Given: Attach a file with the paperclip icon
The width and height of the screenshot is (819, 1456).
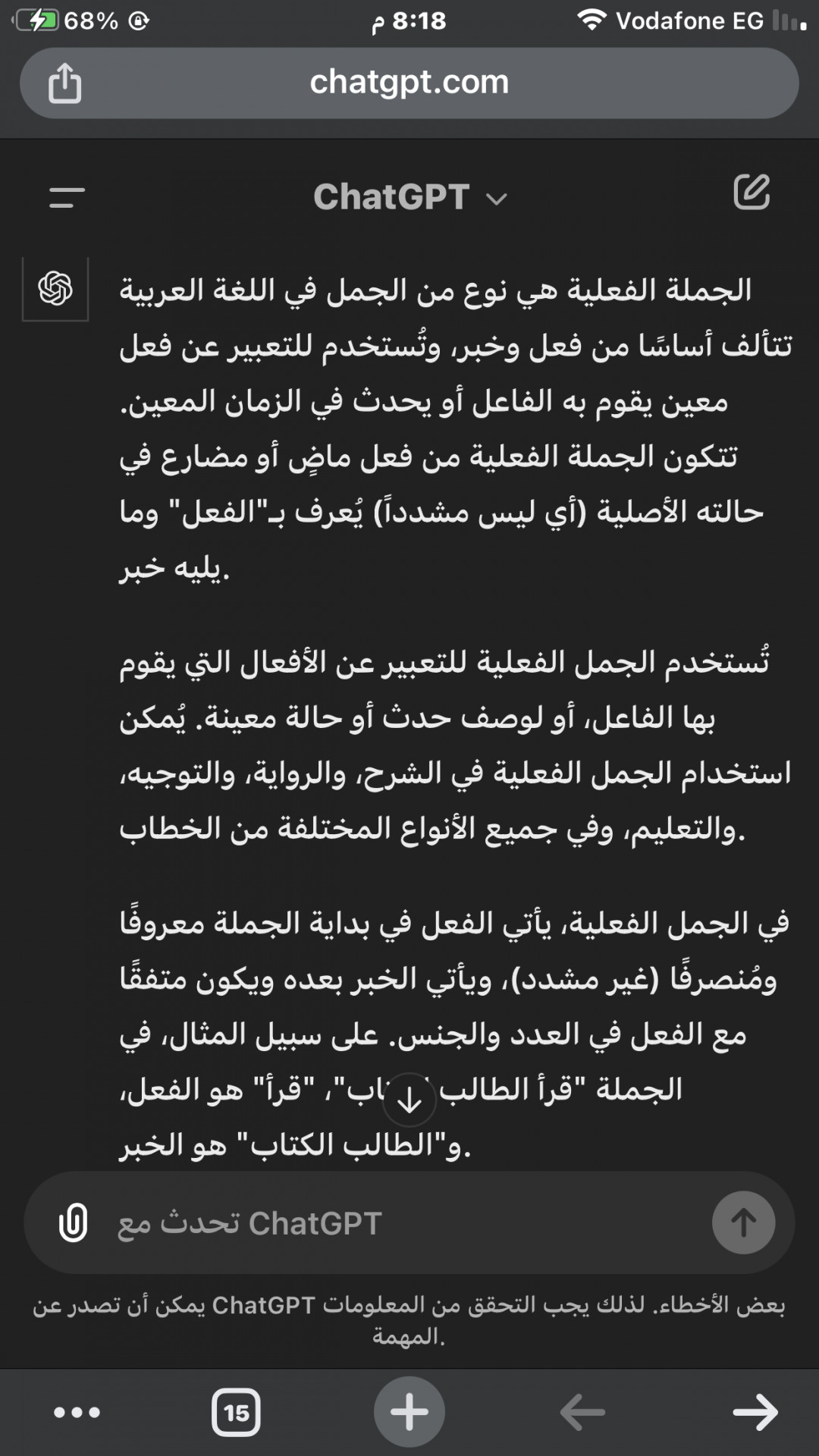Looking at the screenshot, I should (x=74, y=1222).
